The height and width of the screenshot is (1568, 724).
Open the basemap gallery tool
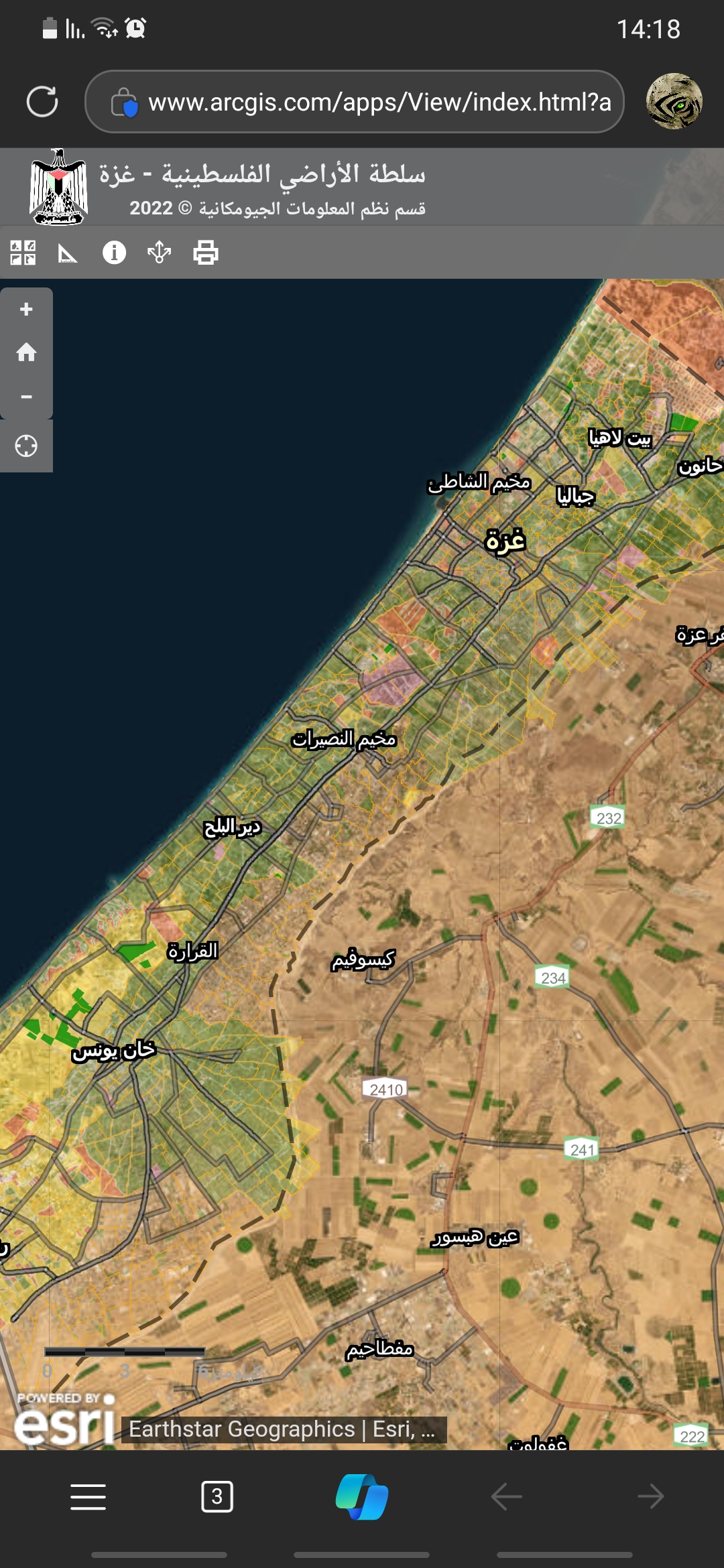23,253
